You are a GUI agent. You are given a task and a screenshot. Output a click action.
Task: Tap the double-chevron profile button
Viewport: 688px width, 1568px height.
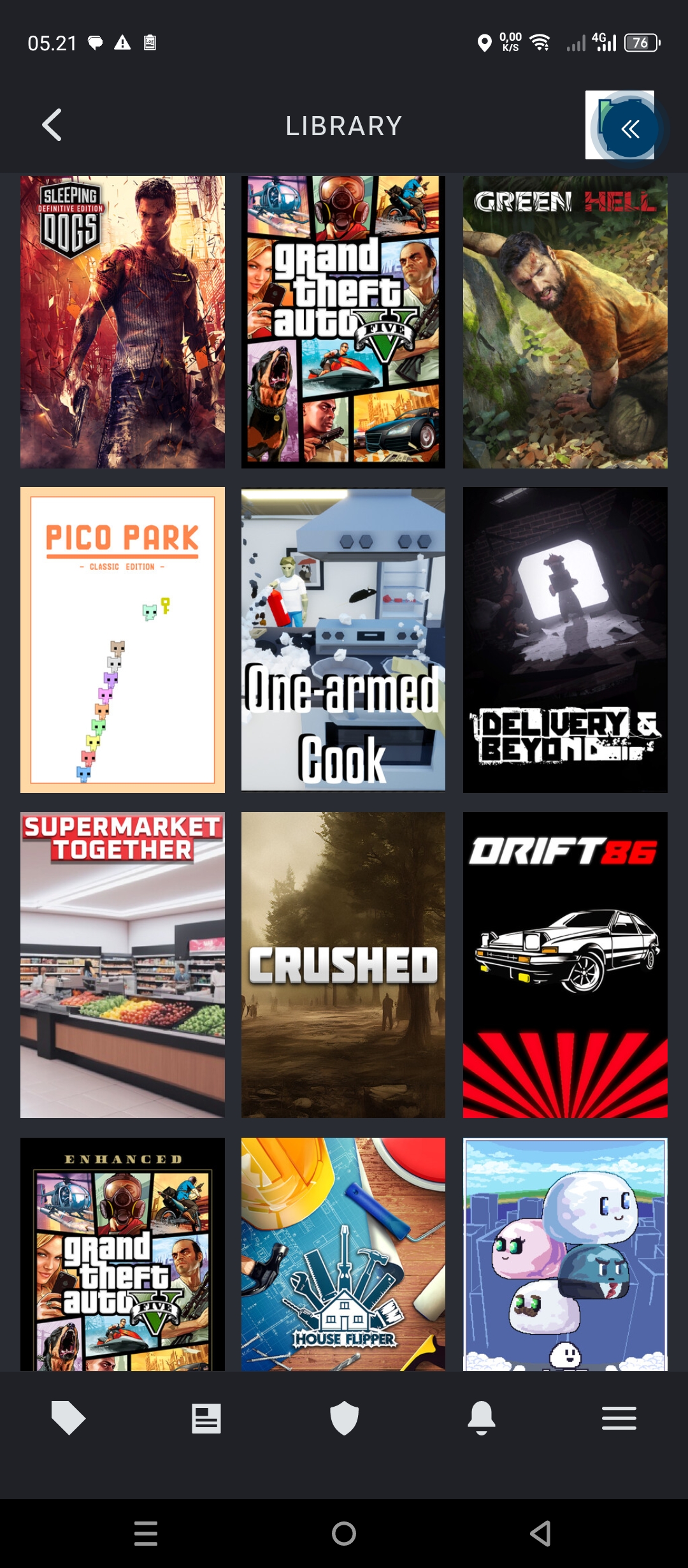tap(629, 129)
